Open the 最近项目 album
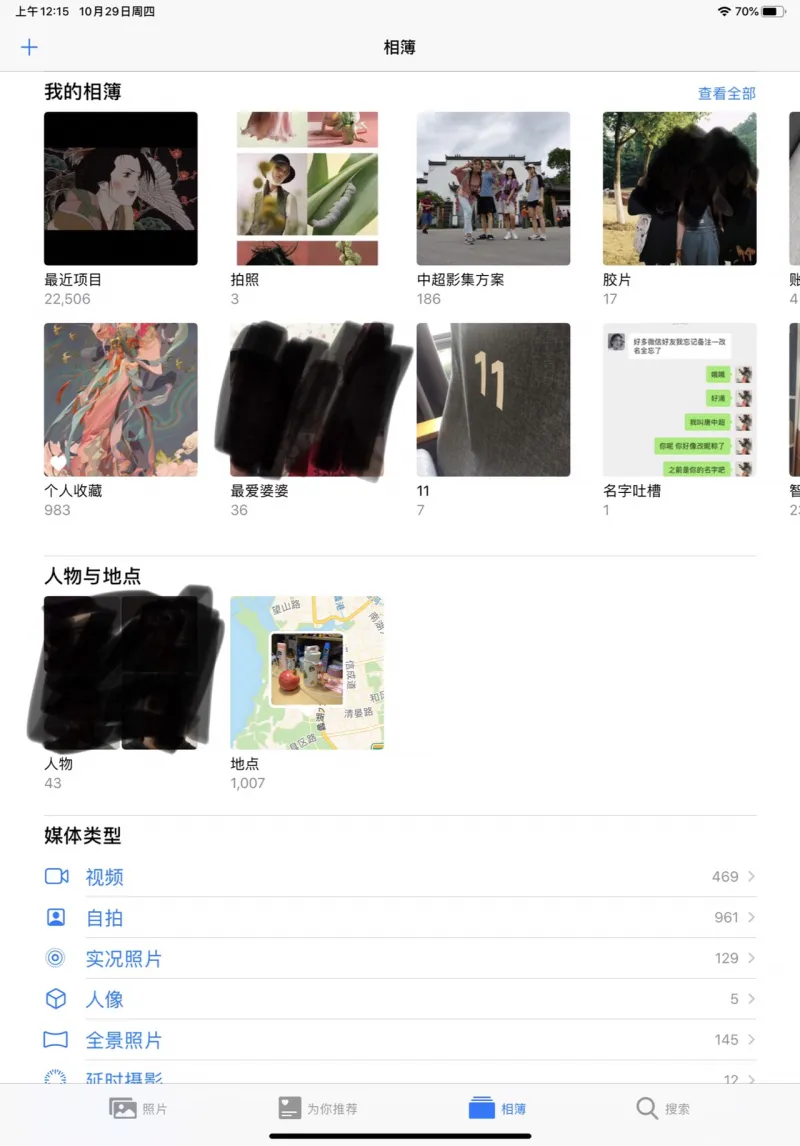The width and height of the screenshot is (800, 1146). pyautogui.click(x=121, y=188)
